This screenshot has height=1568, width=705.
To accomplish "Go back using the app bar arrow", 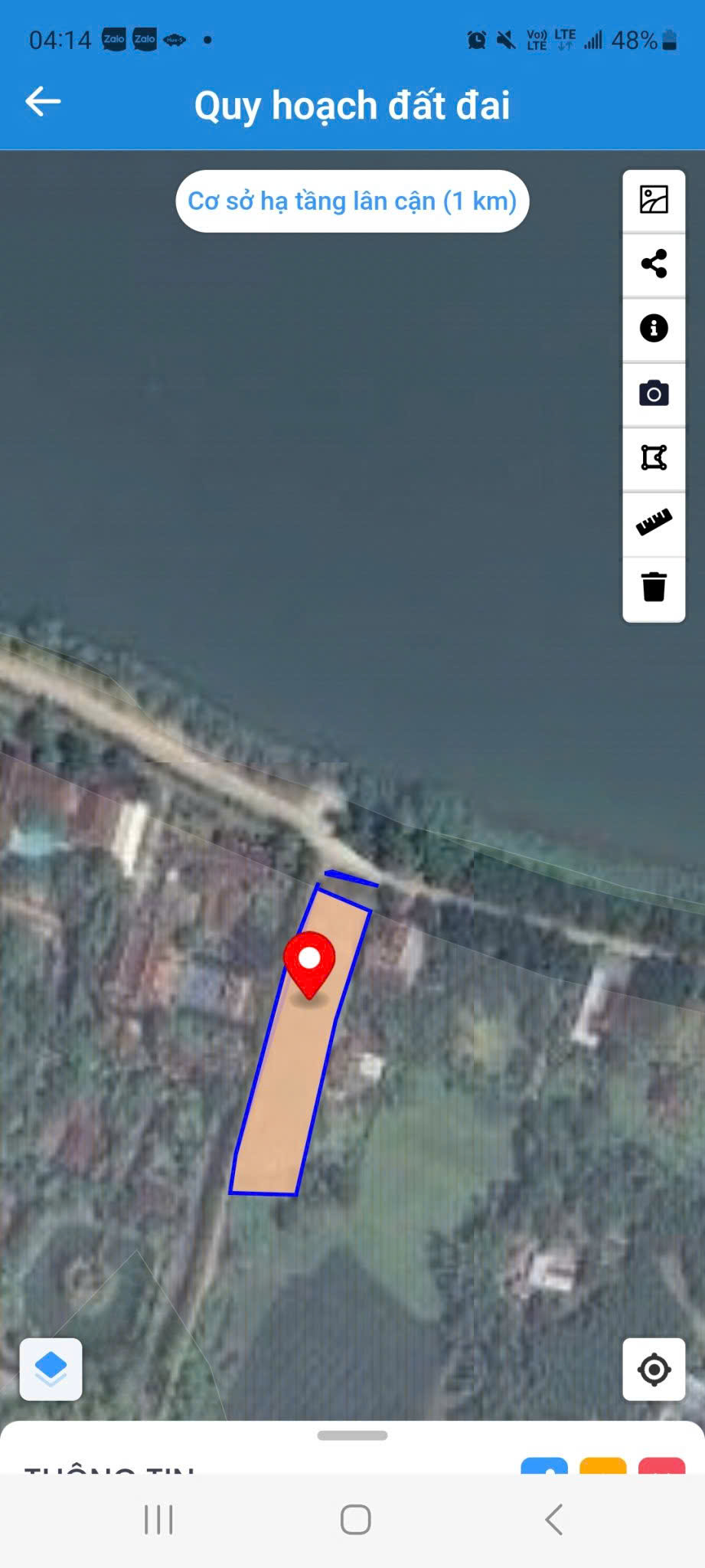I will coord(43,102).
